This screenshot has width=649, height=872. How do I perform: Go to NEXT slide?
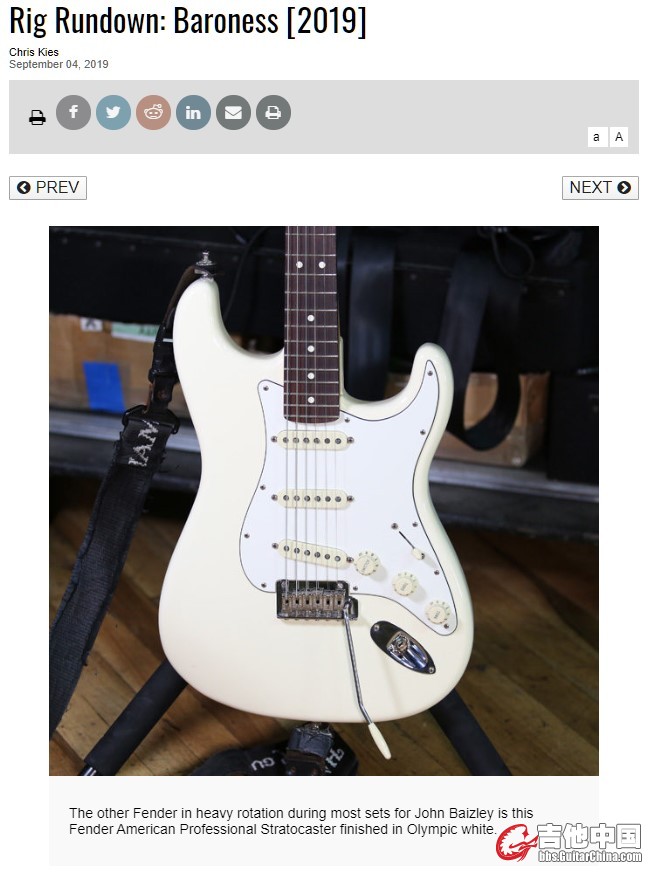pos(600,187)
